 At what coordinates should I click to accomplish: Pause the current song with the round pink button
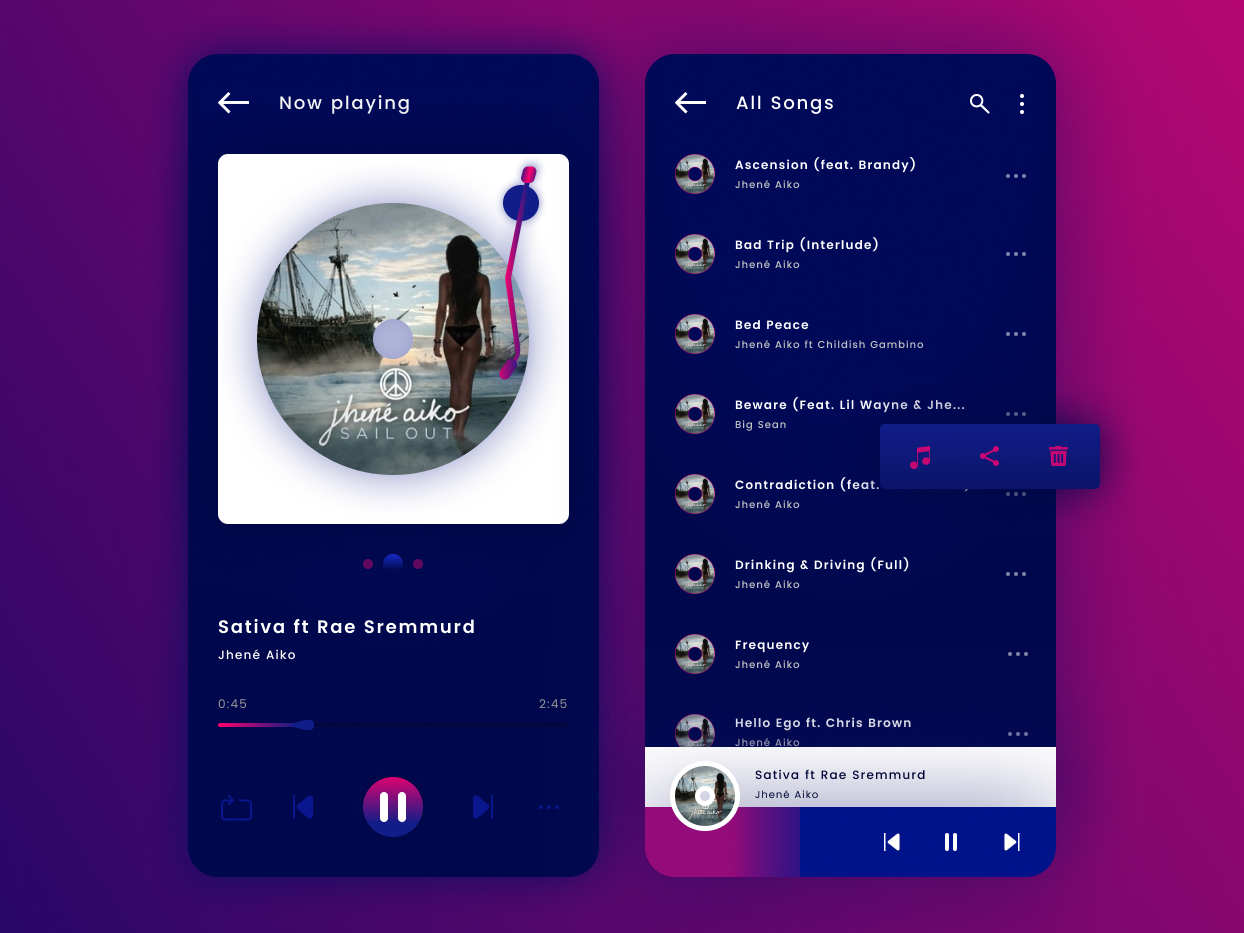click(x=393, y=806)
